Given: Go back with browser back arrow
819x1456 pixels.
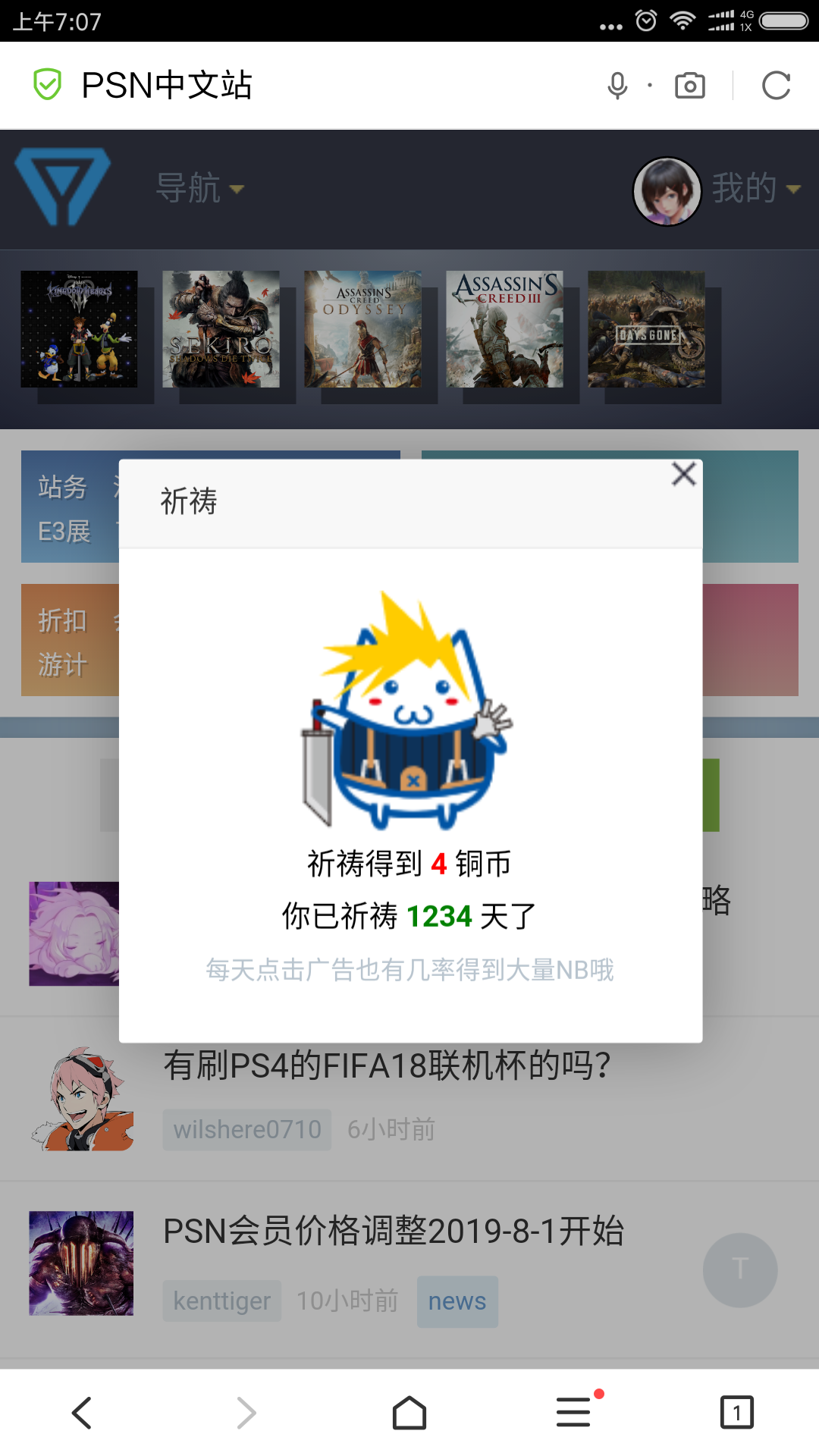Looking at the screenshot, I should click(x=82, y=1413).
